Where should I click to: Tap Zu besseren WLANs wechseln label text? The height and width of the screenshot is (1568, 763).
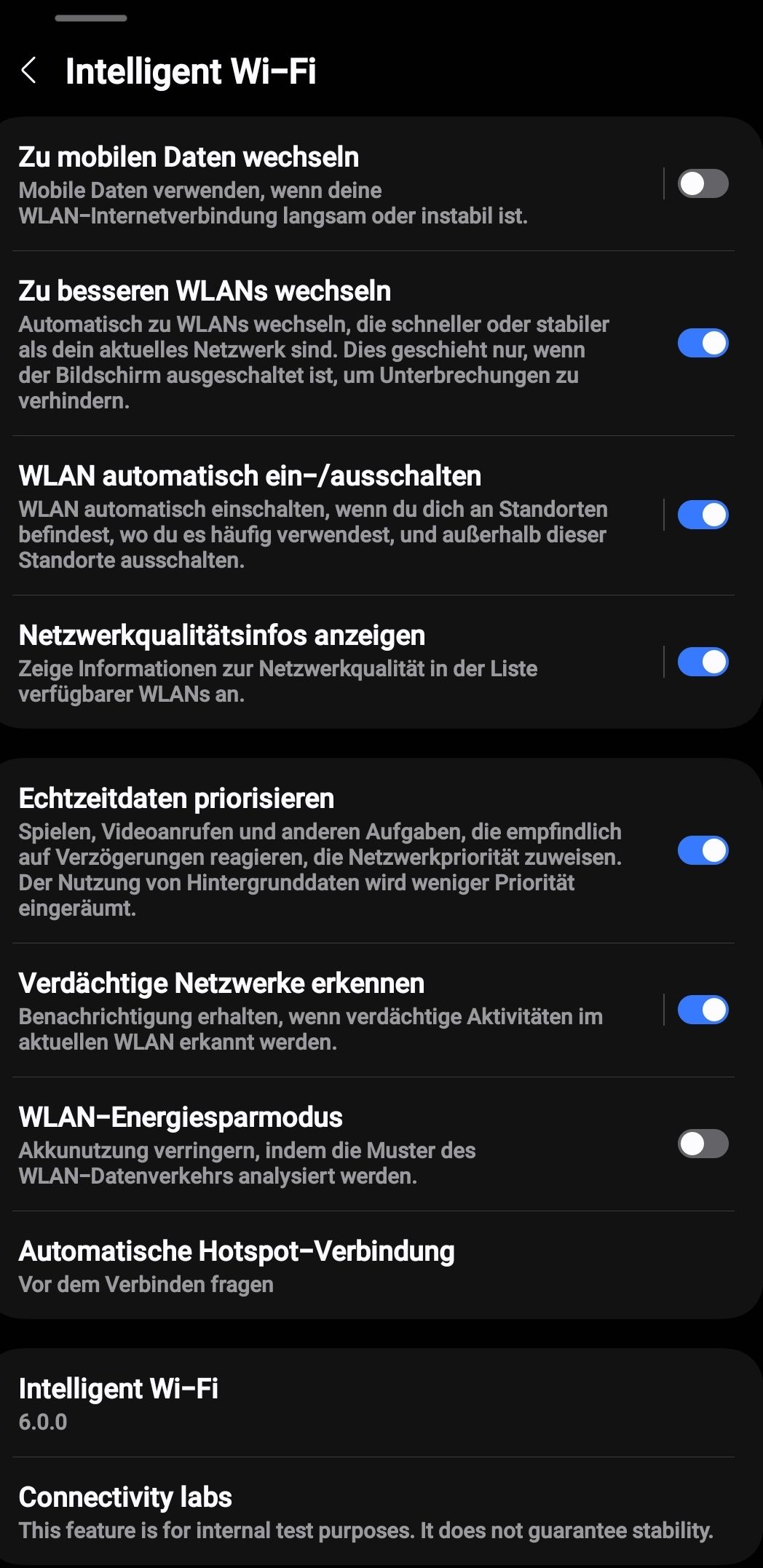205,291
